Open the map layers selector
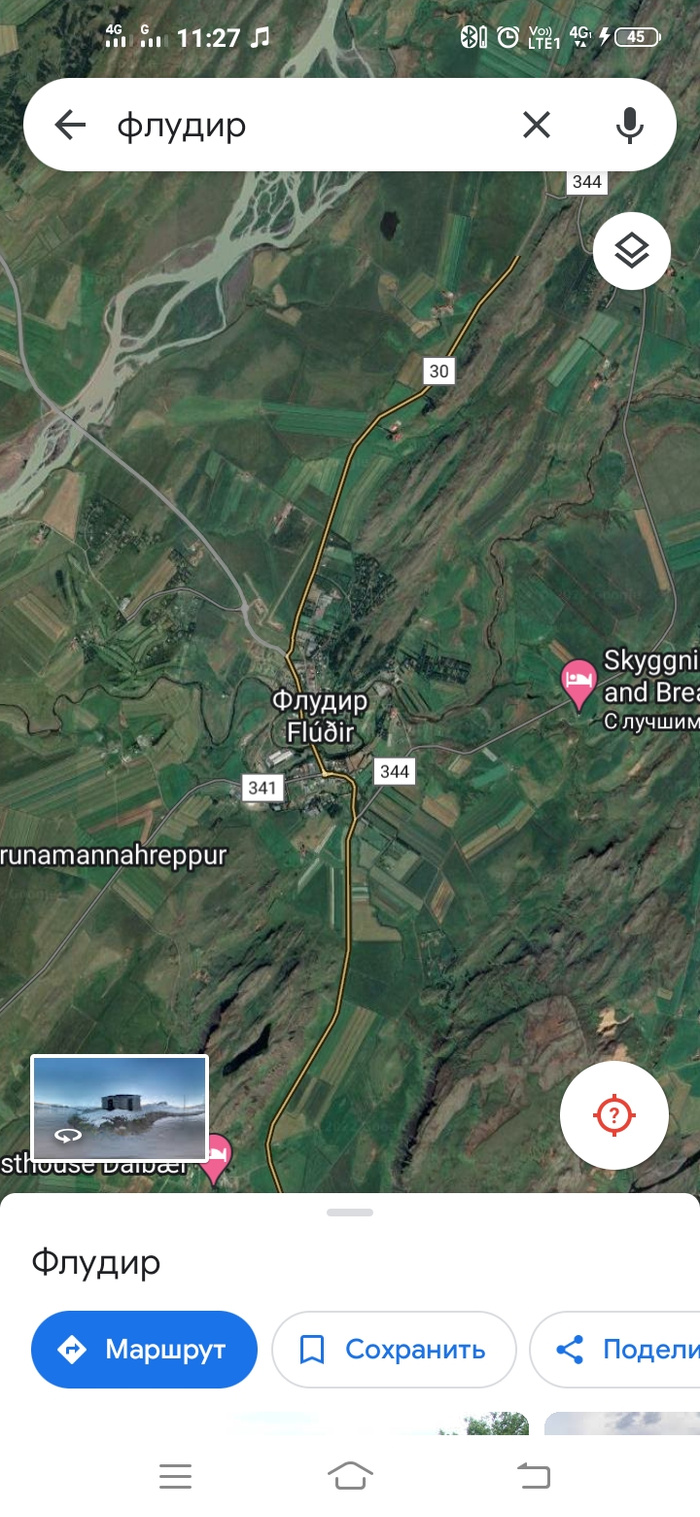Screen dimensions: 700x1517 631,251
